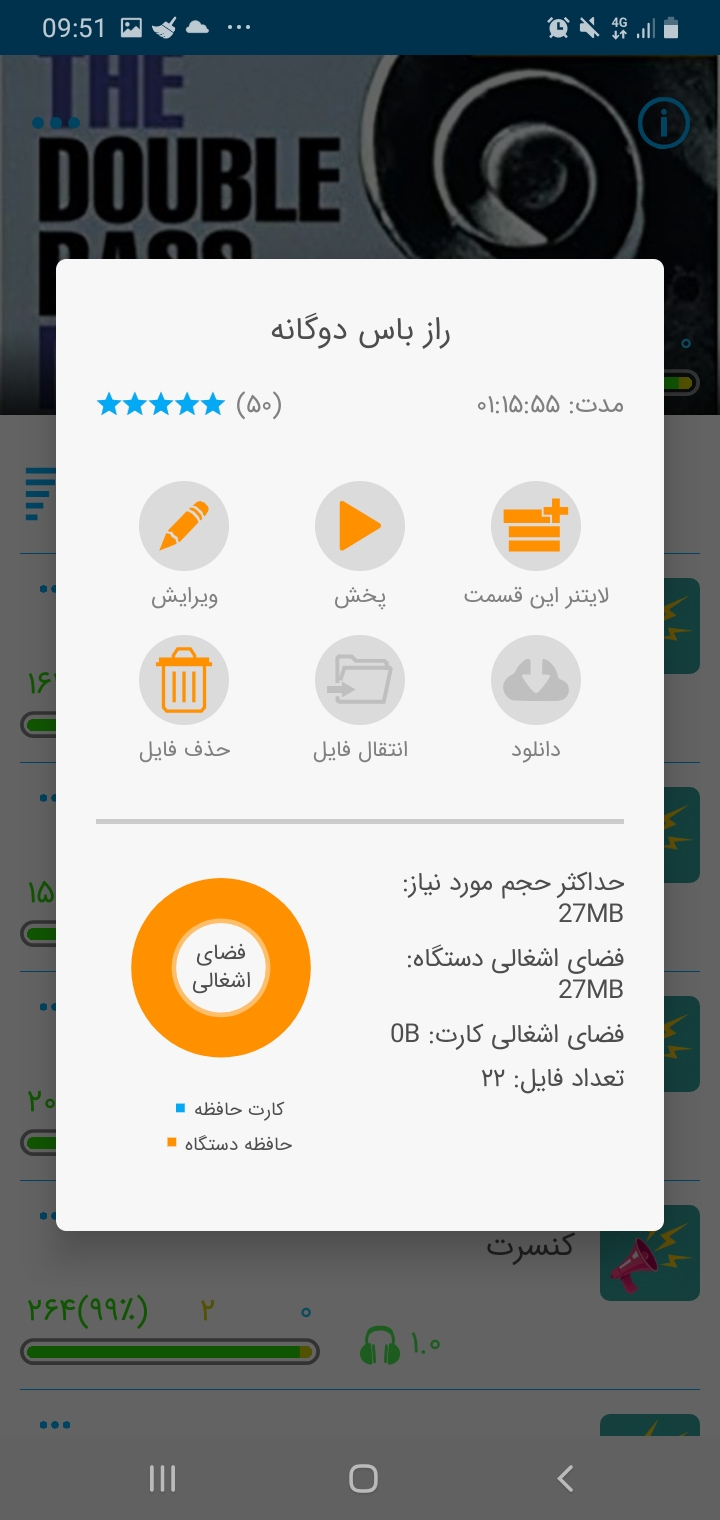Tap the orange pencil edit (ویرایش) button
The width and height of the screenshot is (720, 1520).
click(184, 527)
